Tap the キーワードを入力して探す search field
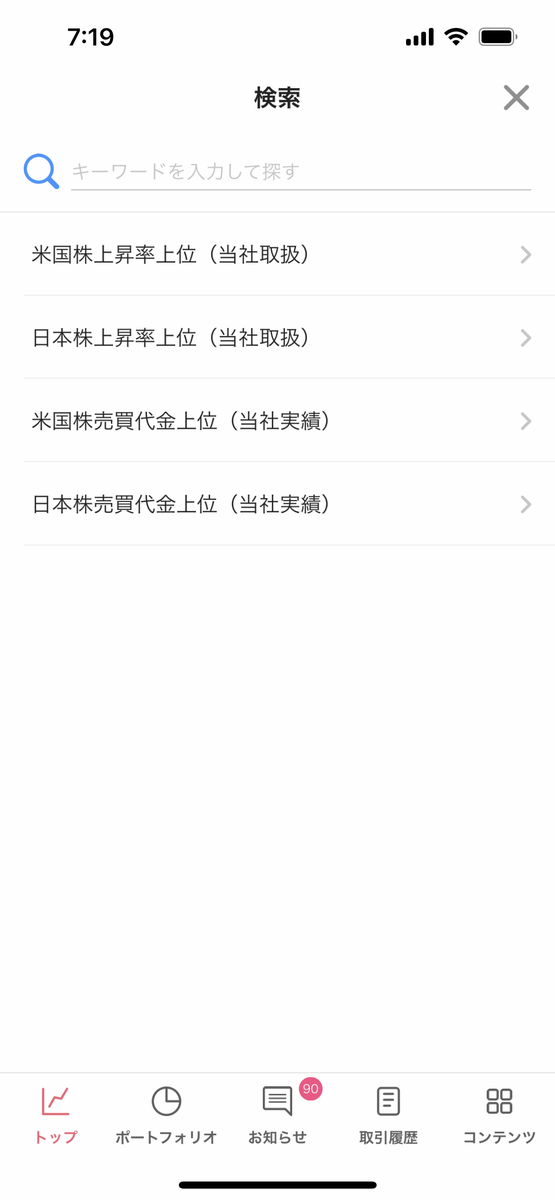This screenshot has width=555, height=1200. pos(301,171)
